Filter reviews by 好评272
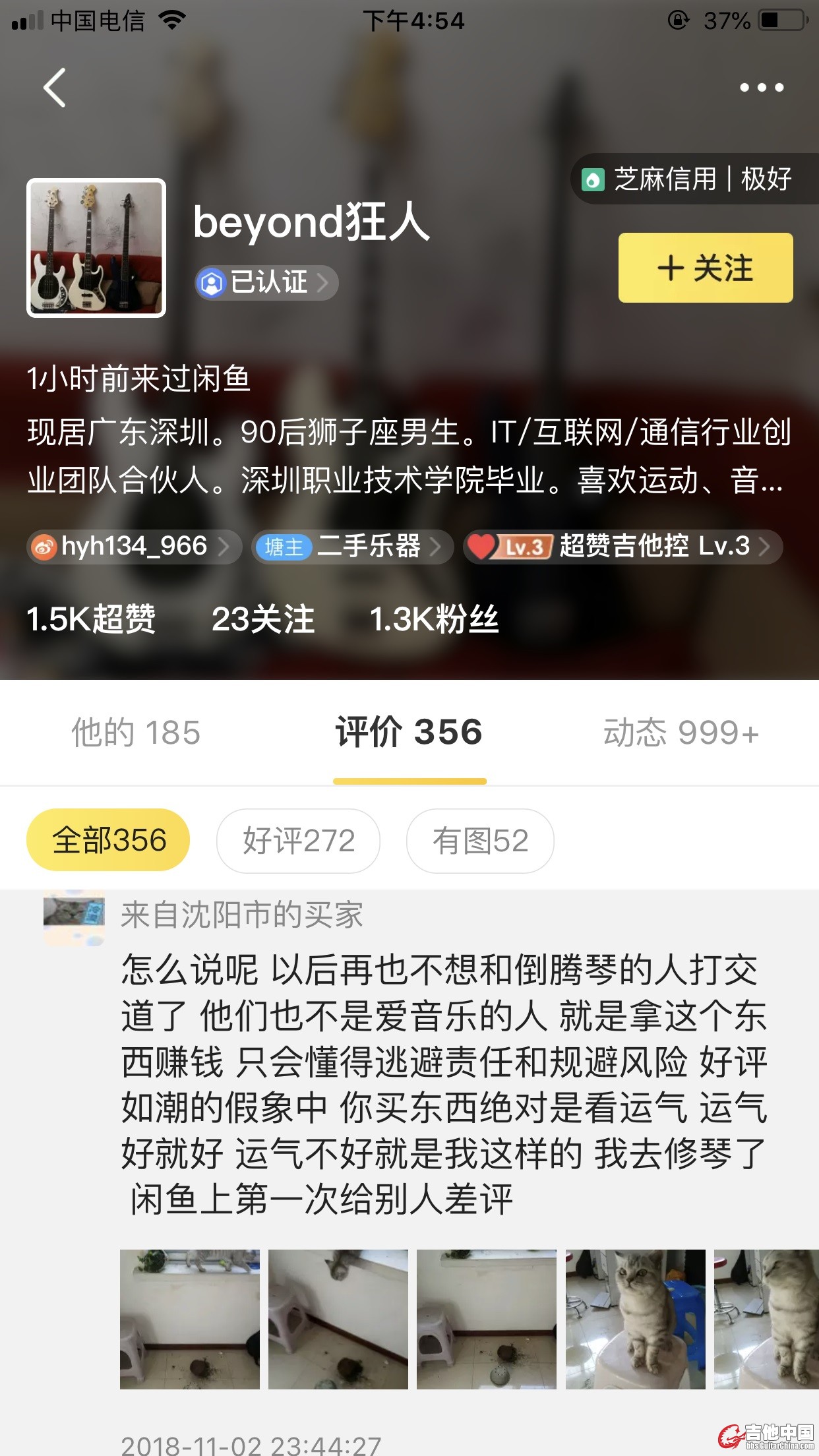 298,841
